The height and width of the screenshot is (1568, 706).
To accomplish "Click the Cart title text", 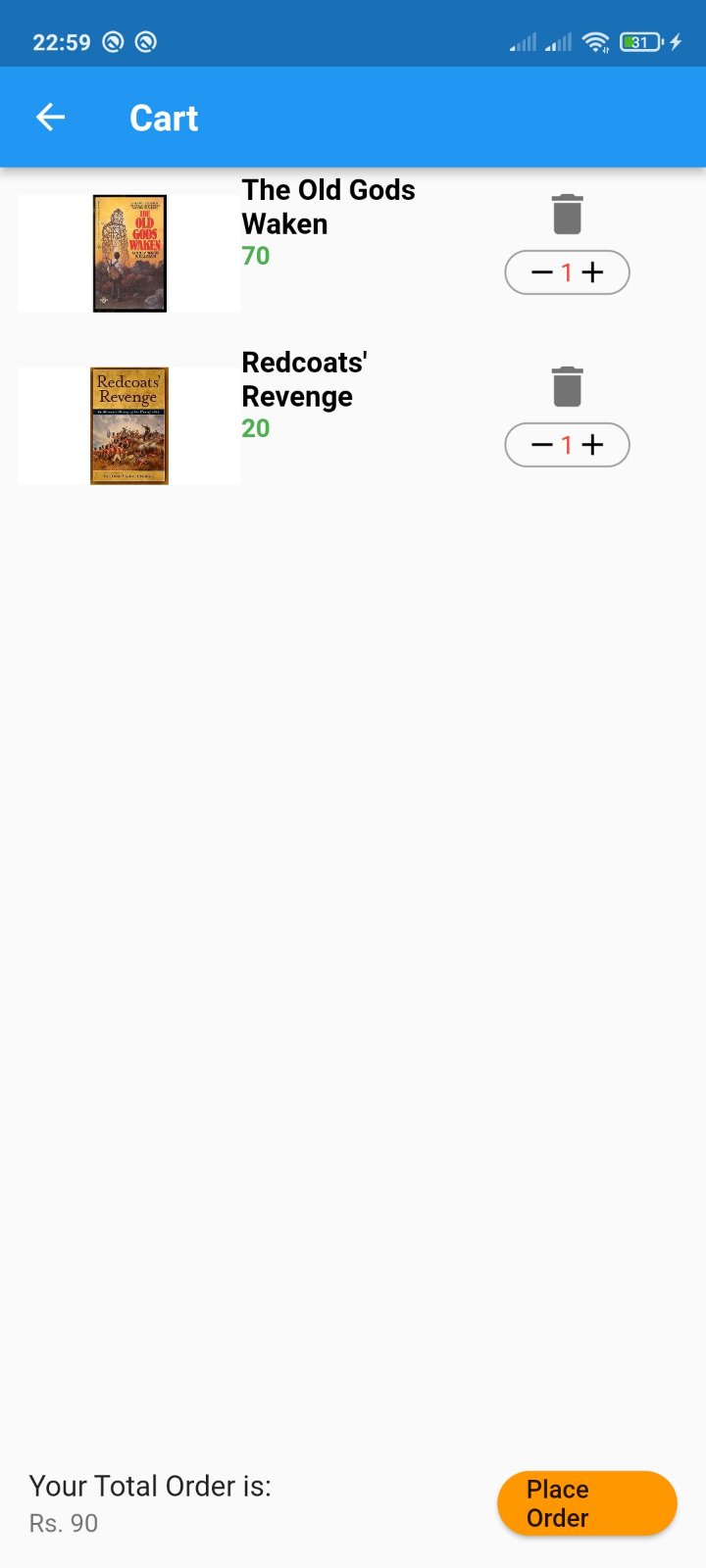I will [x=164, y=117].
